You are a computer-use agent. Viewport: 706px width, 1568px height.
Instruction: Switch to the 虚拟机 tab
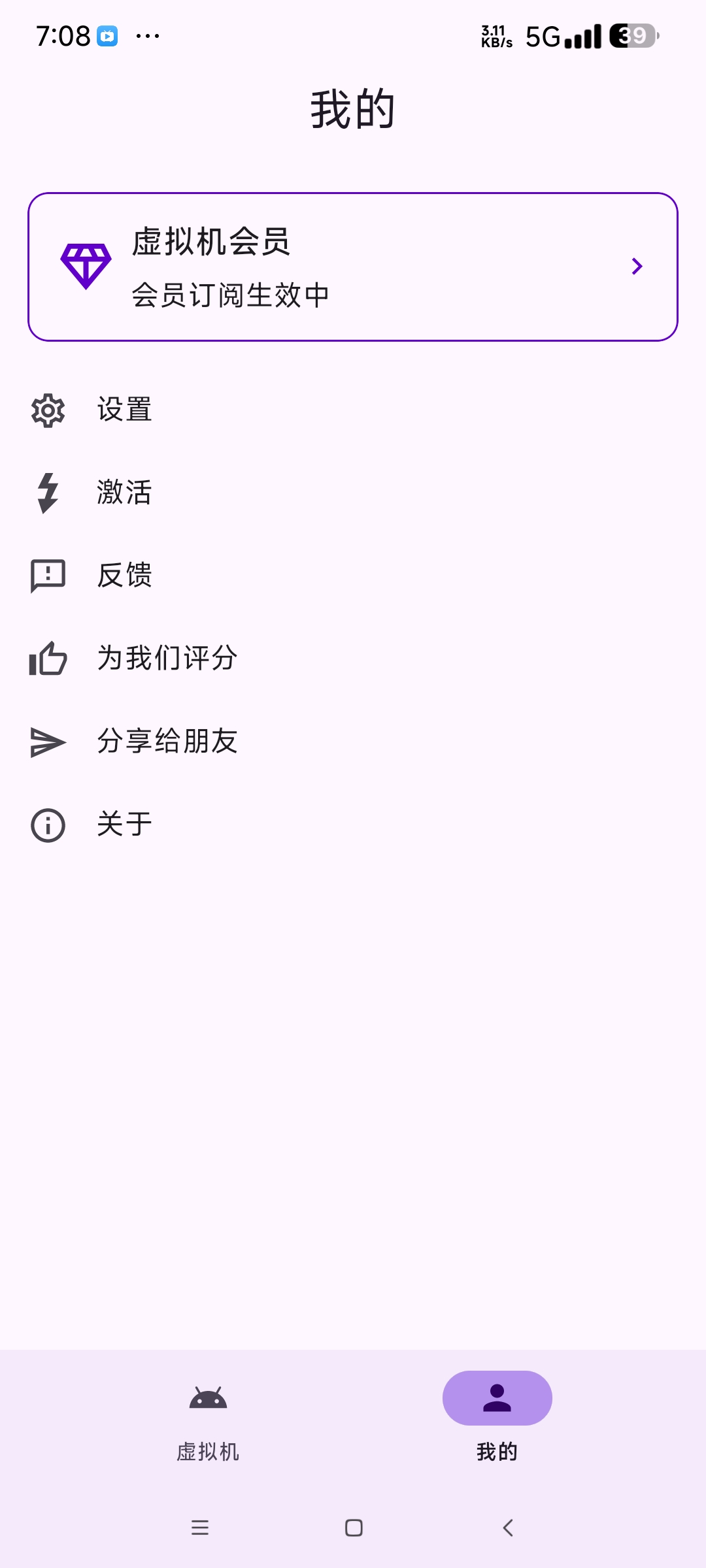pyautogui.click(x=209, y=1424)
